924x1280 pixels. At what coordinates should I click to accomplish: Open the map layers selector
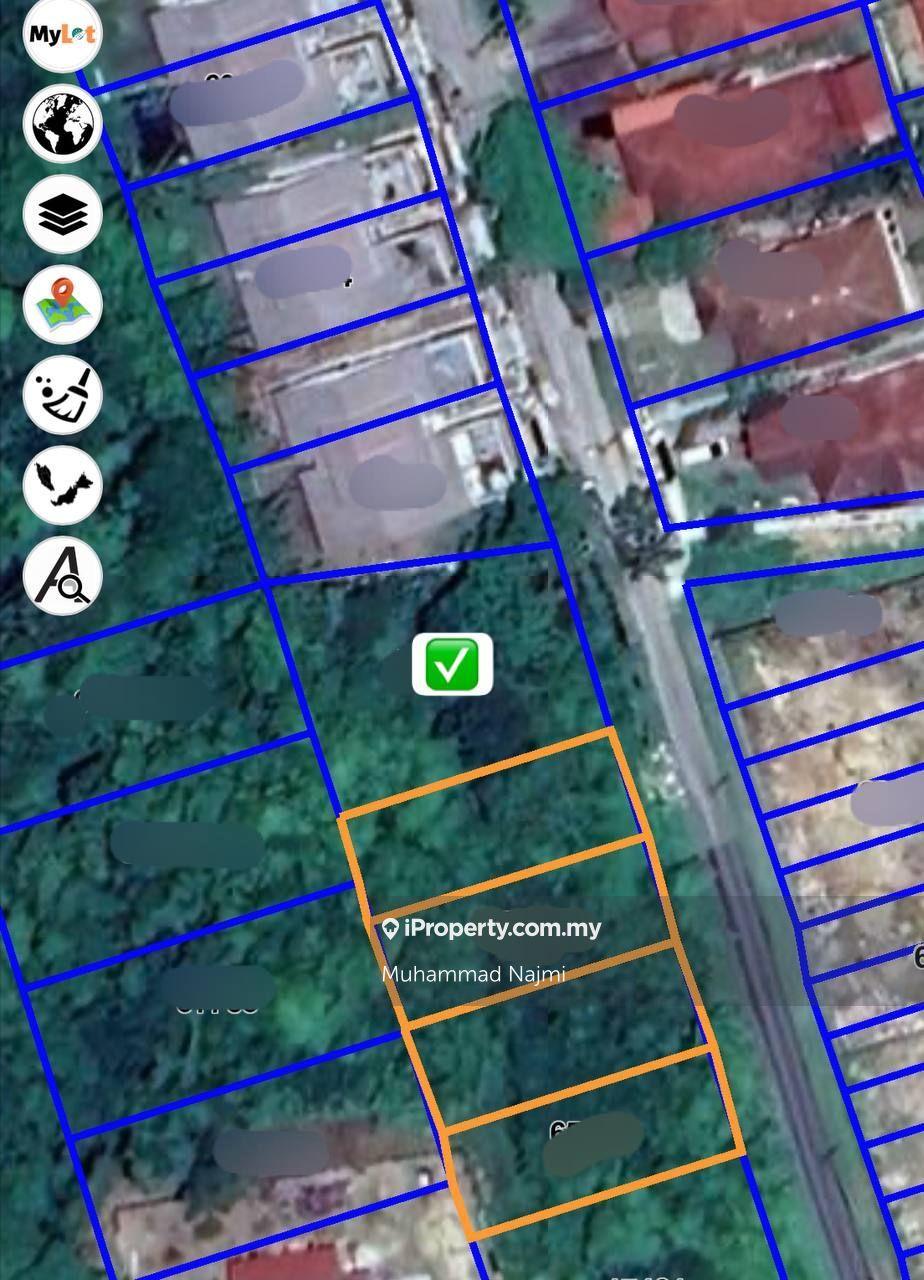(x=62, y=214)
